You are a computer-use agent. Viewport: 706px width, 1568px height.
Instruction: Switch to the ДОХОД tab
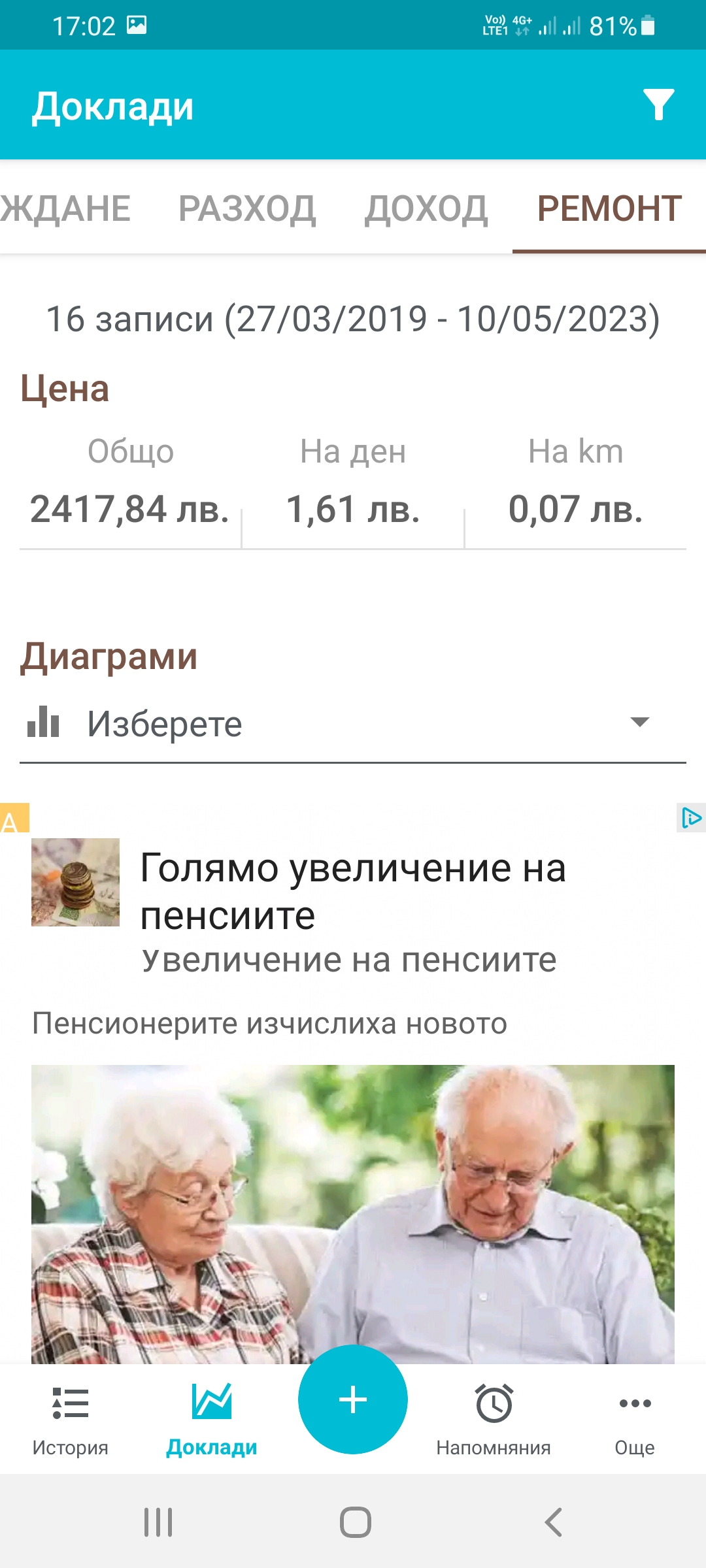426,209
